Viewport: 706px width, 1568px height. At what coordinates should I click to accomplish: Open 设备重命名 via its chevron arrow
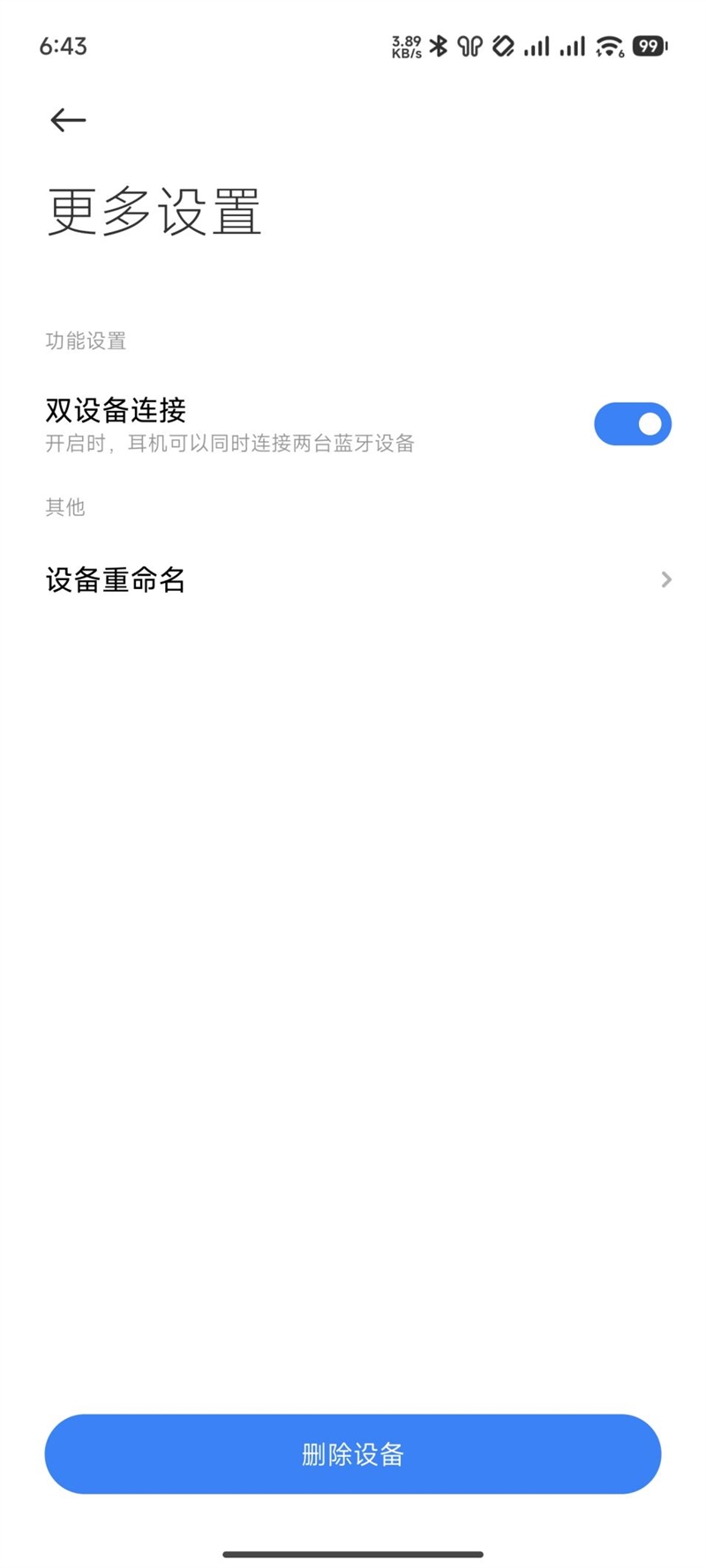point(665,579)
